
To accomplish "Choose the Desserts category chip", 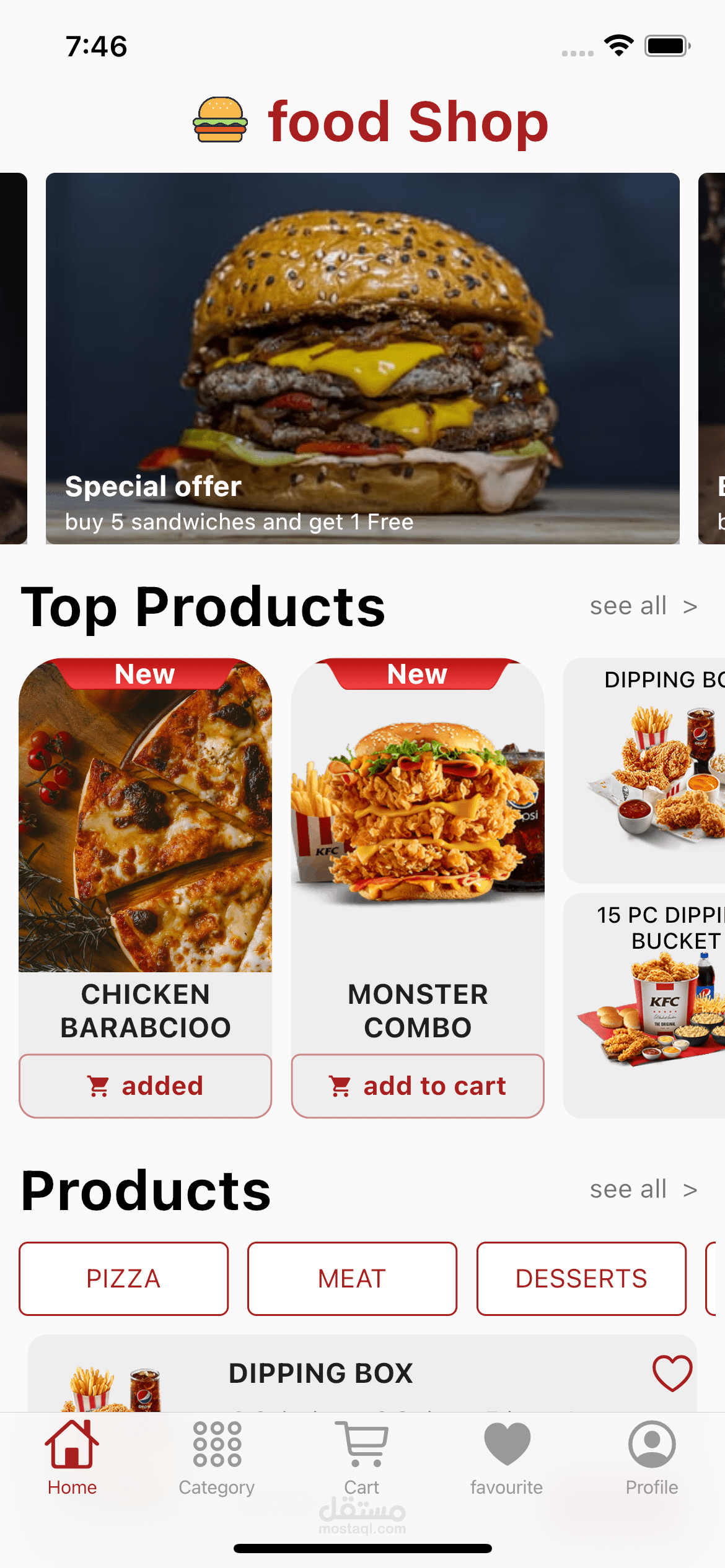I will 581,1279.
